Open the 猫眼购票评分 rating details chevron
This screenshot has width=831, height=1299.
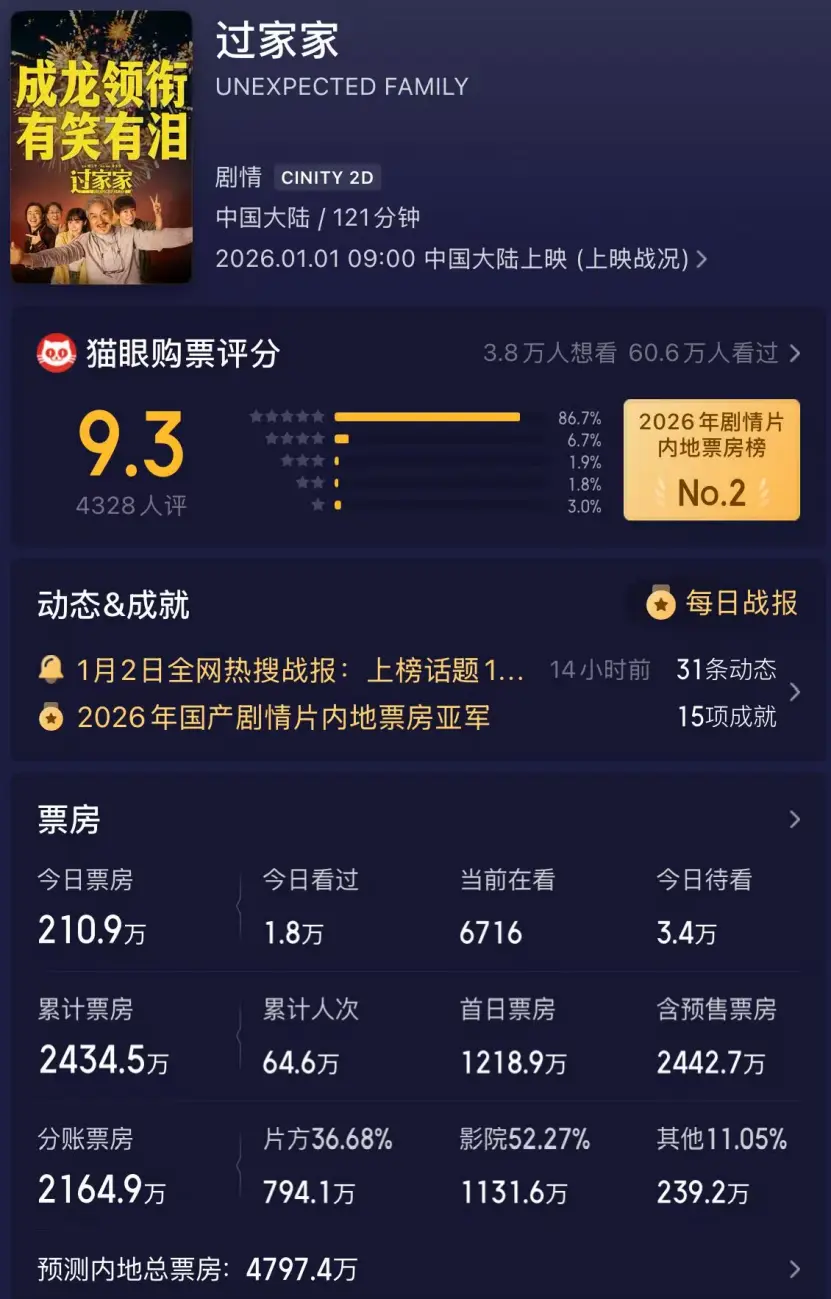pos(794,353)
